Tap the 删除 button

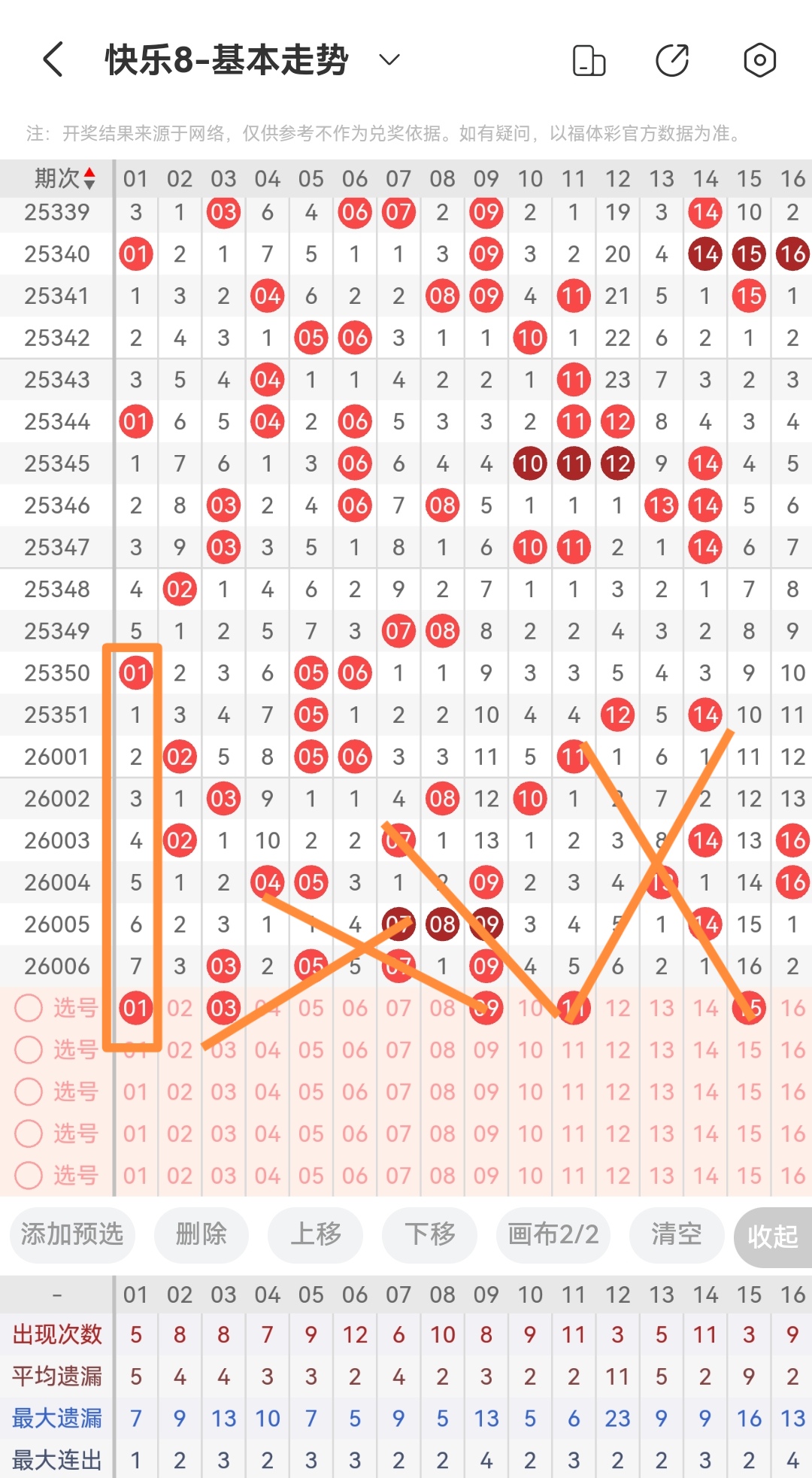[201, 1234]
